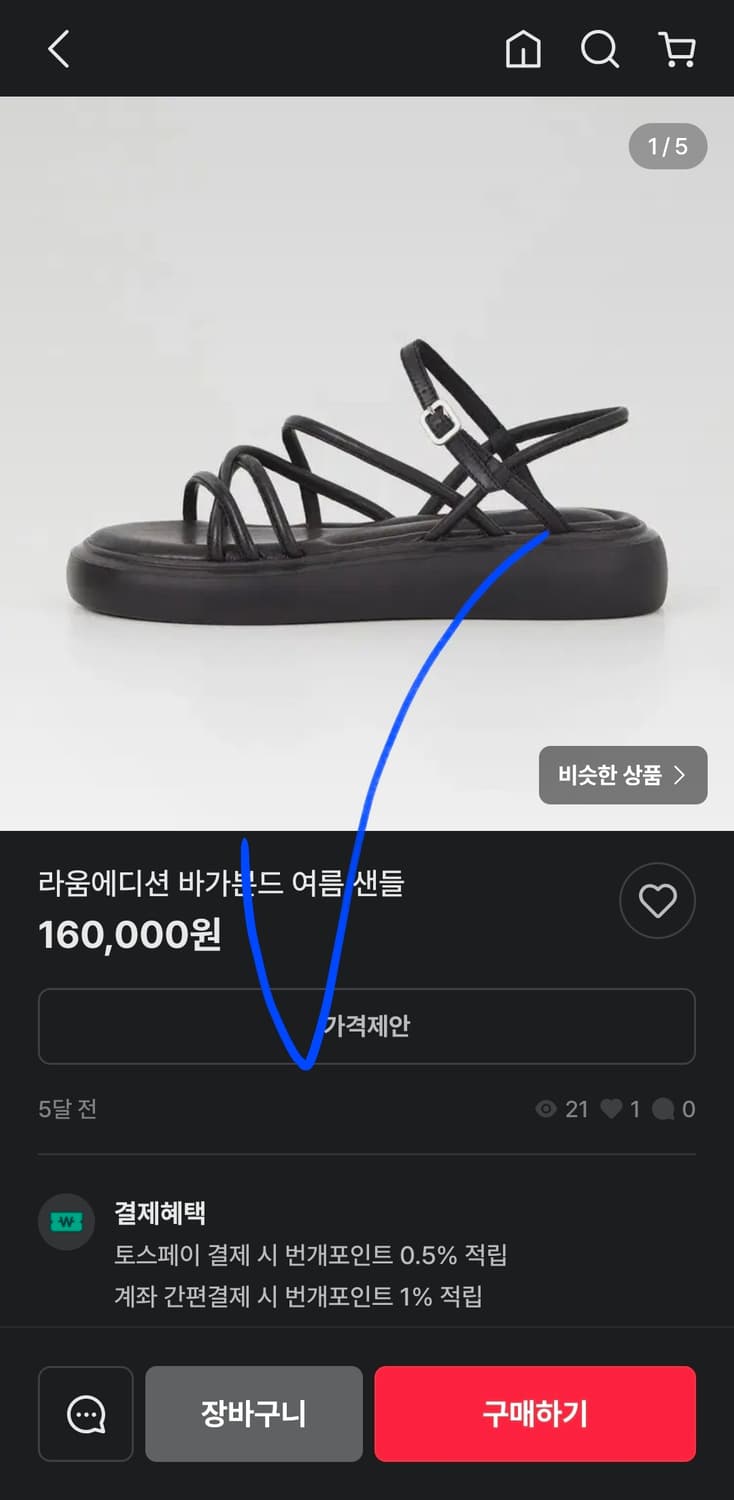The height and width of the screenshot is (1500, 734).
Task: Navigate back using the back arrow icon
Action: (57, 48)
